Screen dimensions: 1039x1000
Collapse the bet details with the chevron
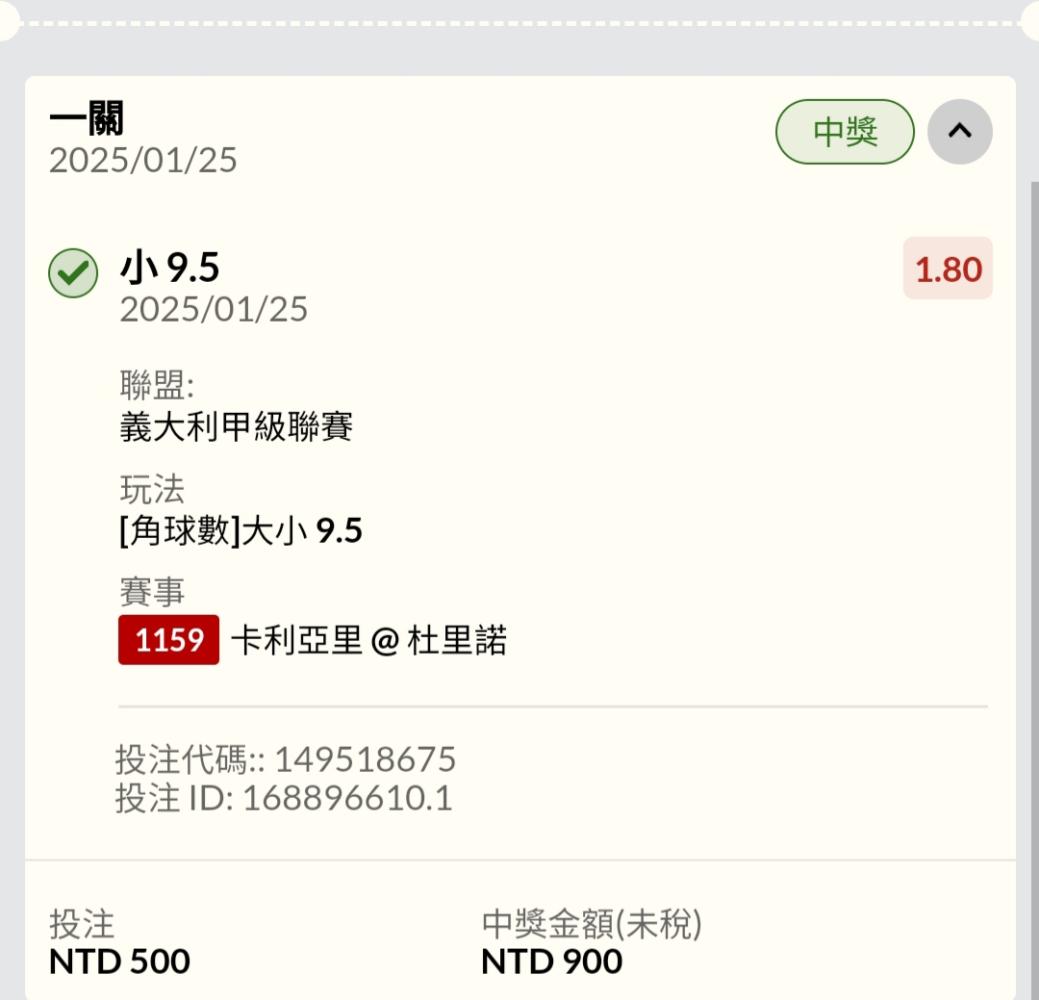[x=959, y=131]
